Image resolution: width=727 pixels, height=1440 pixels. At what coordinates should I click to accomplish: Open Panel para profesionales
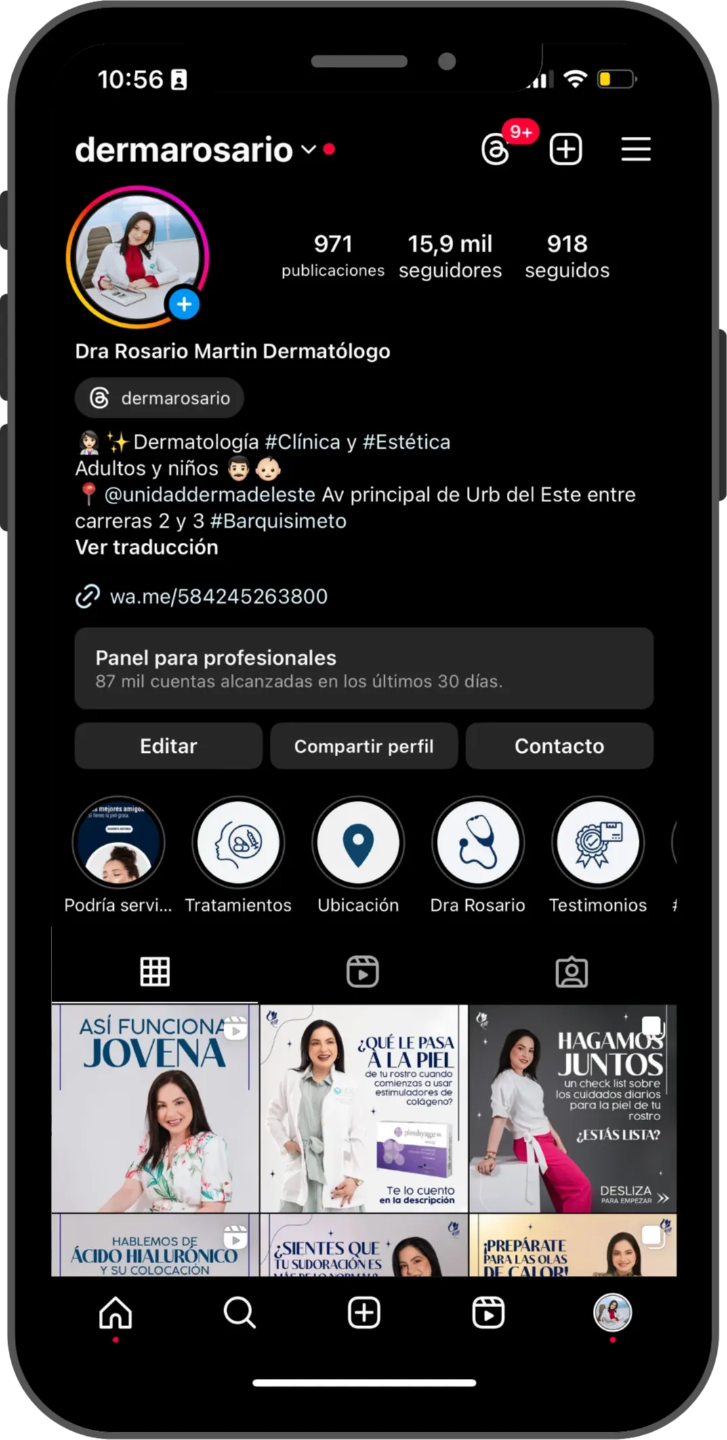click(364, 669)
